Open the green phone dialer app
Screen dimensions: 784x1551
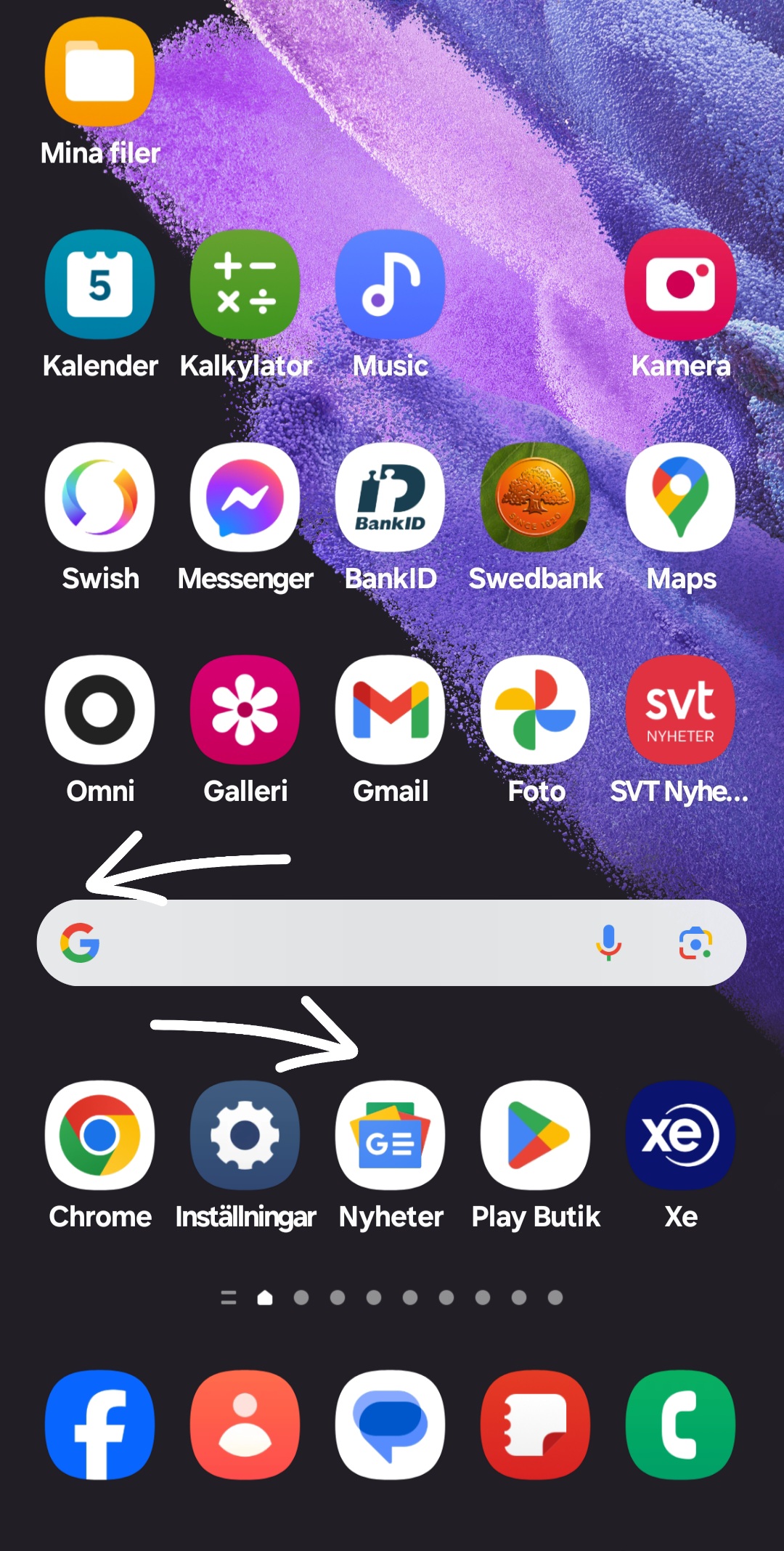(x=680, y=1424)
